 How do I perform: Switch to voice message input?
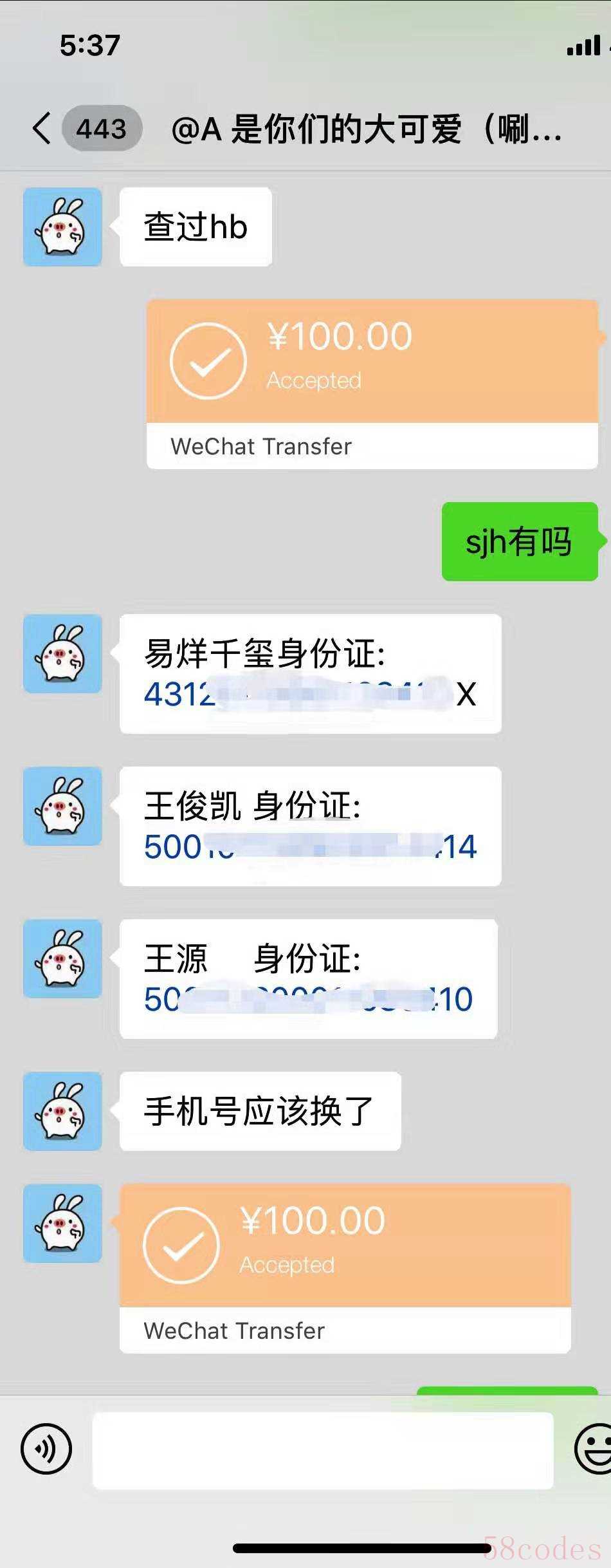(46, 1449)
